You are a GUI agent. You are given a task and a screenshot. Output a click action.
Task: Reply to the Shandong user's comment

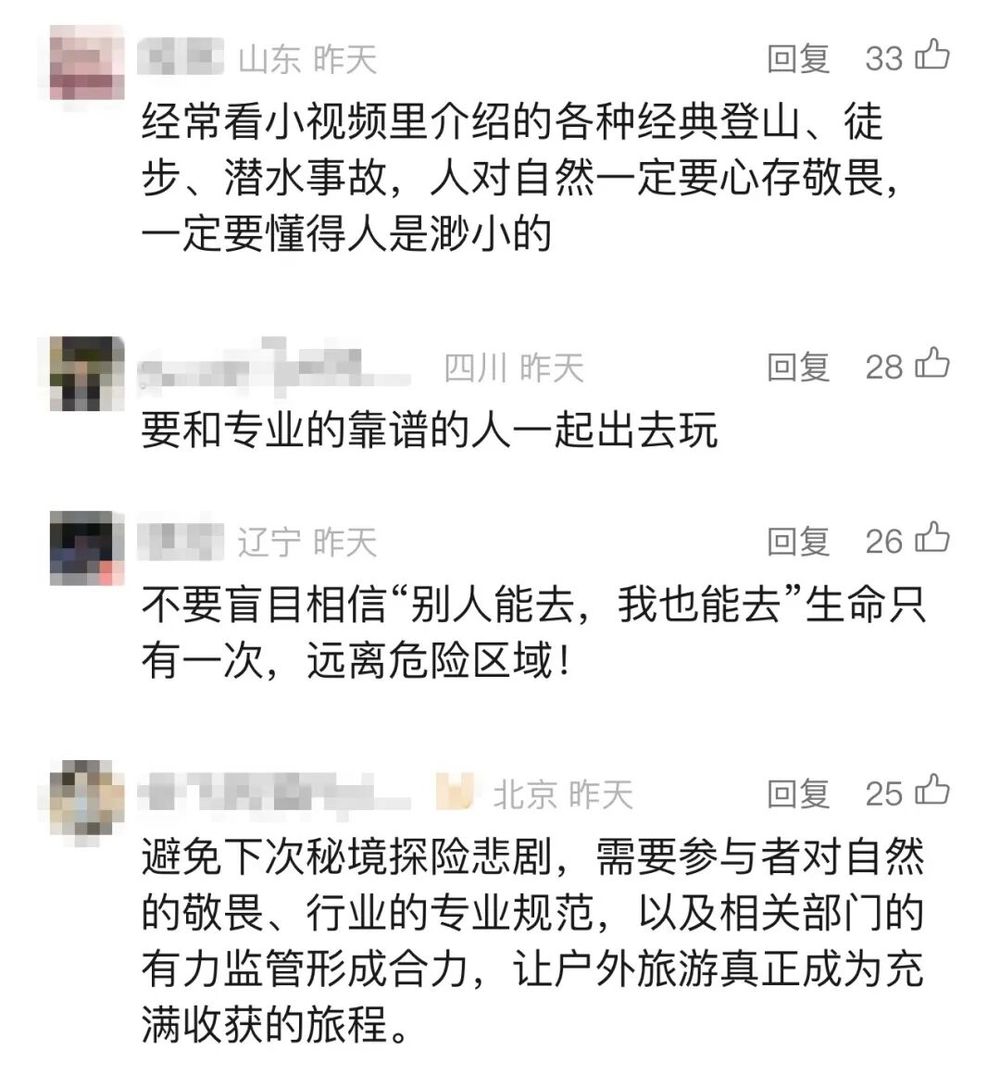(798, 59)
